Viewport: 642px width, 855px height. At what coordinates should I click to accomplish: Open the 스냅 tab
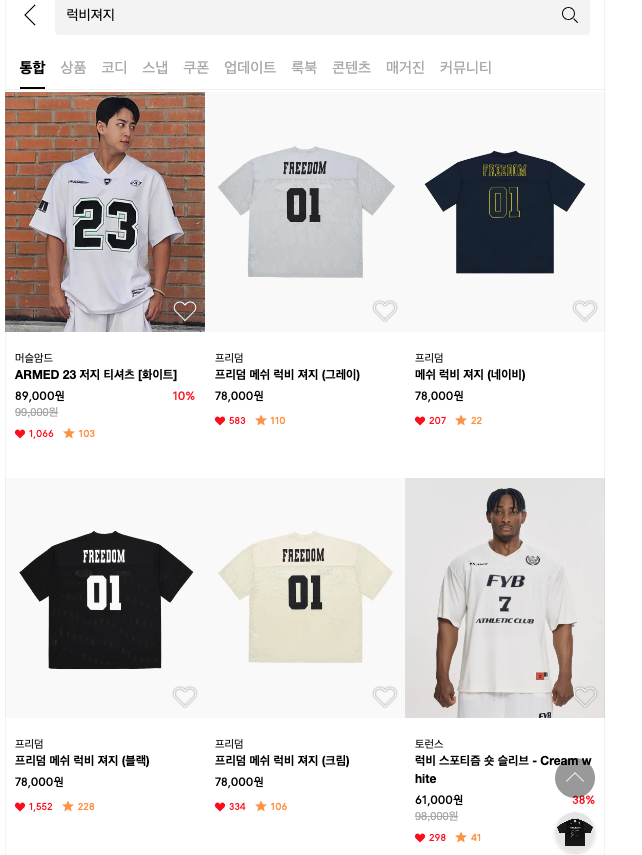pyautogui.click(x=155, y=68)
